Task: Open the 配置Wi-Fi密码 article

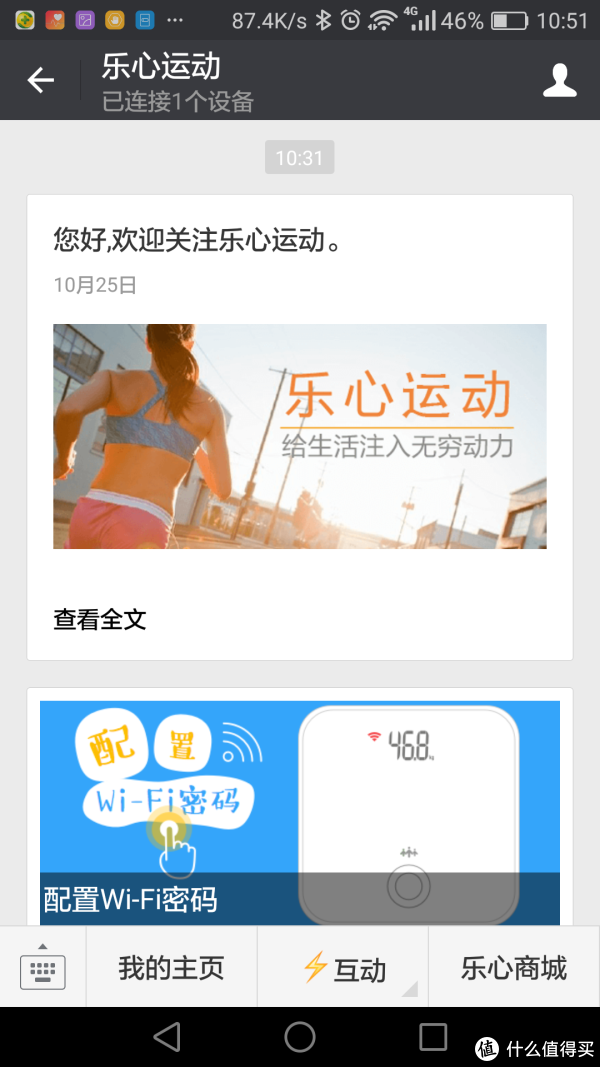Action: [299, 812]
